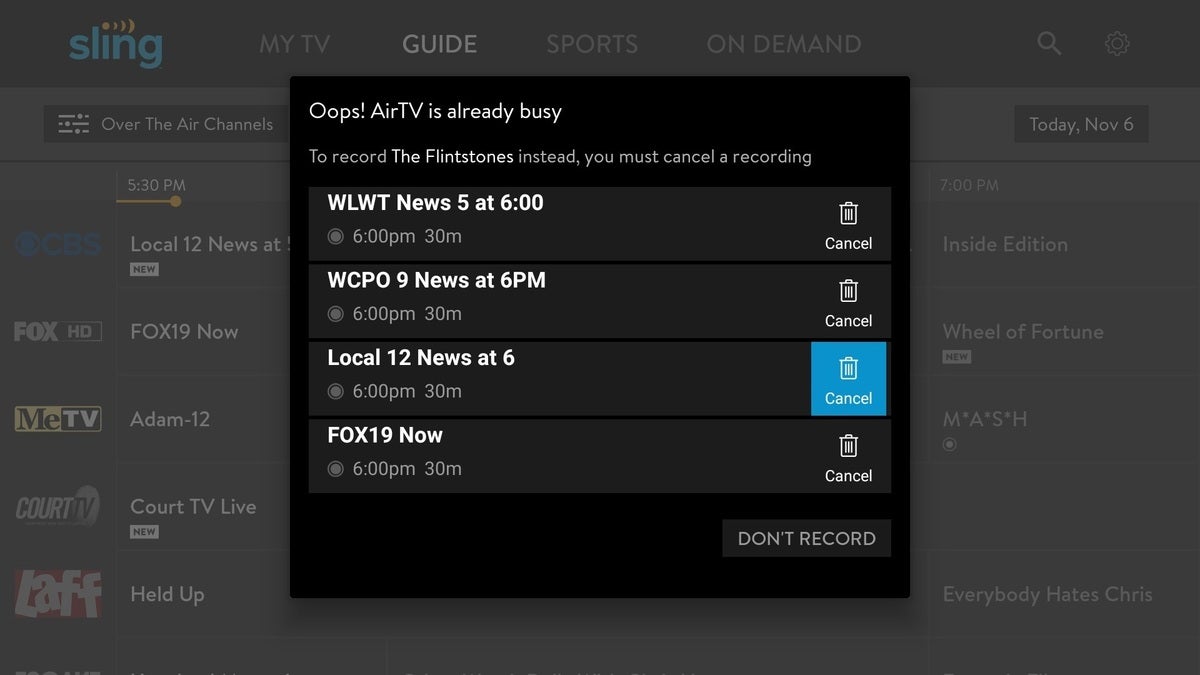The image size is (1200, 675).
Task: Open the Today, Nov 6 date picker
Action: [1081, 124]
